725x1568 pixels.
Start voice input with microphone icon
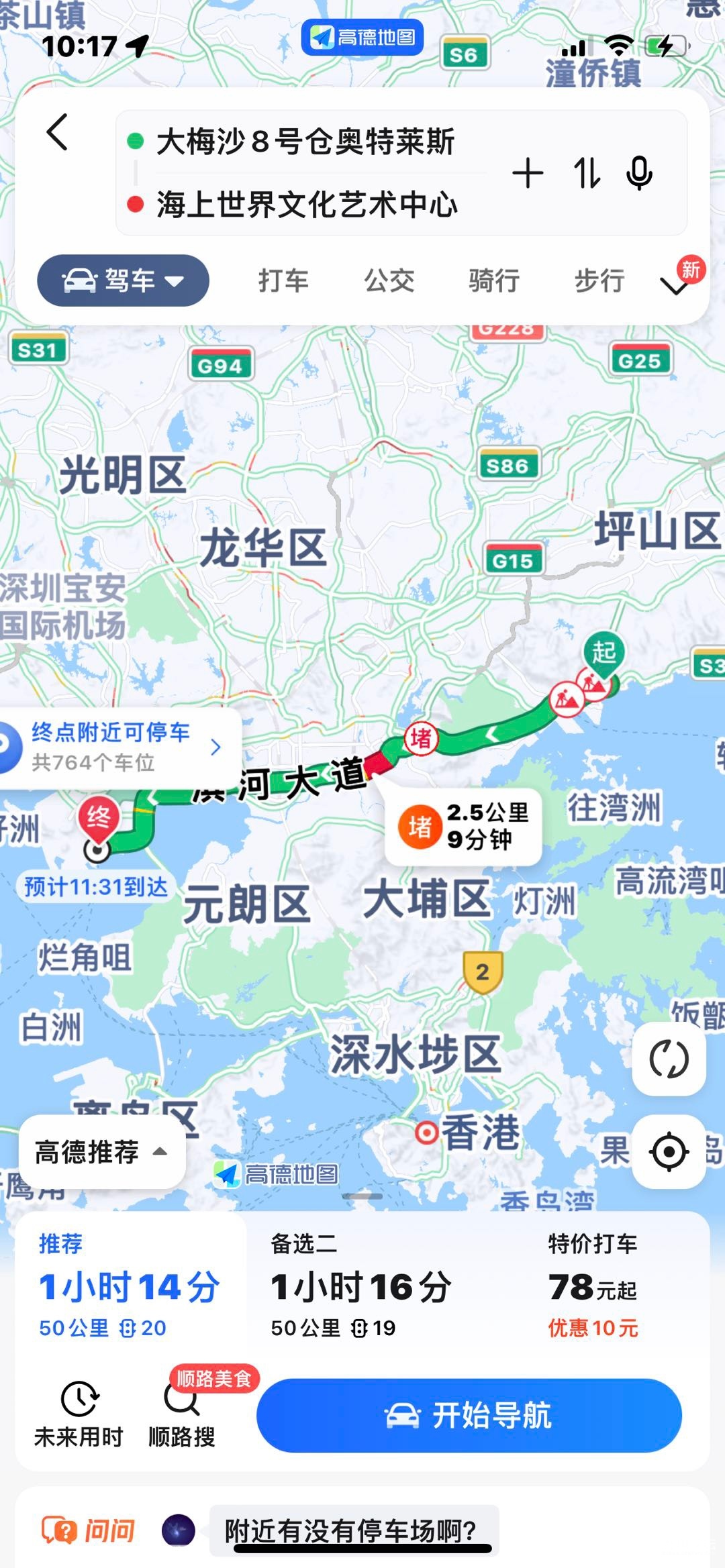639,173
